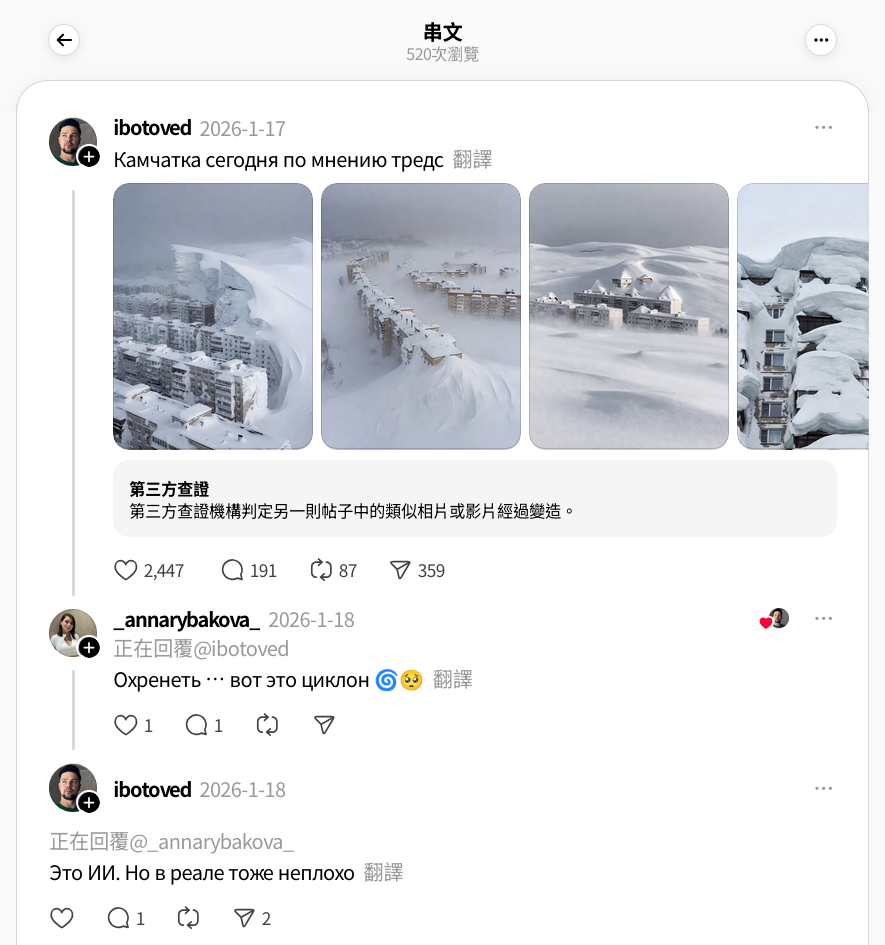
Task: Open the third-party fact-check notice
Action: (475, 499)
